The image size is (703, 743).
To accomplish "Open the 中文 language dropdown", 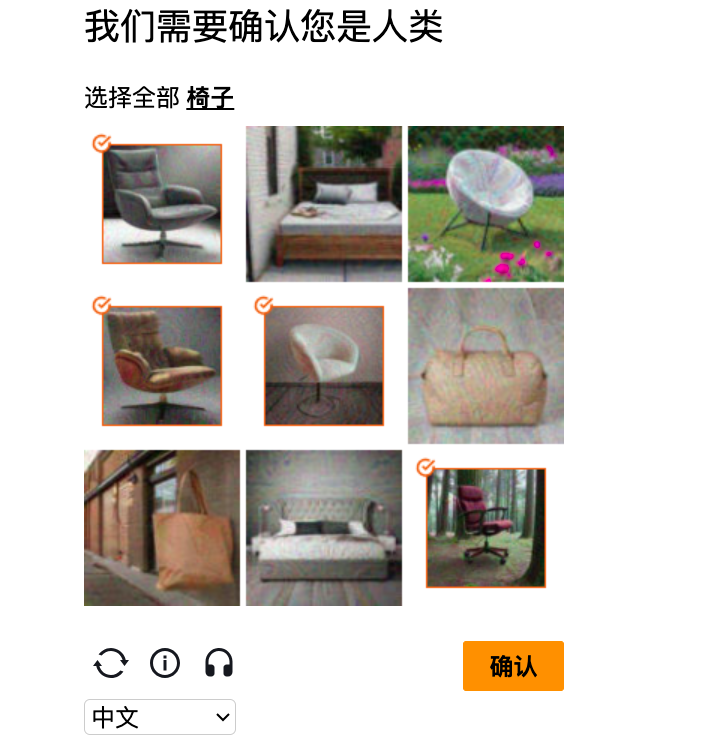I will point(160,717).
